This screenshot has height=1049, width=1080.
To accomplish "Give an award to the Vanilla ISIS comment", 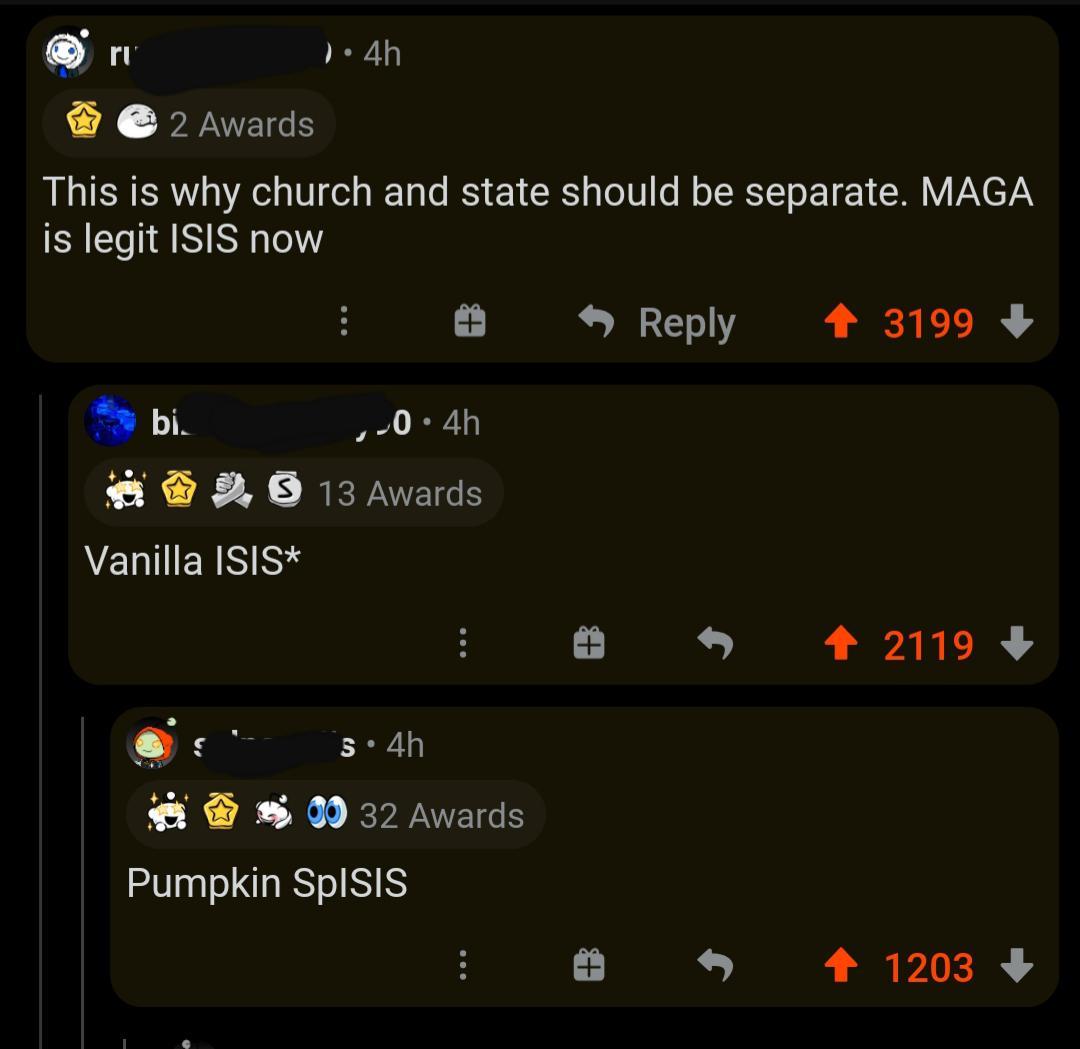I will [x=589, y=644].
